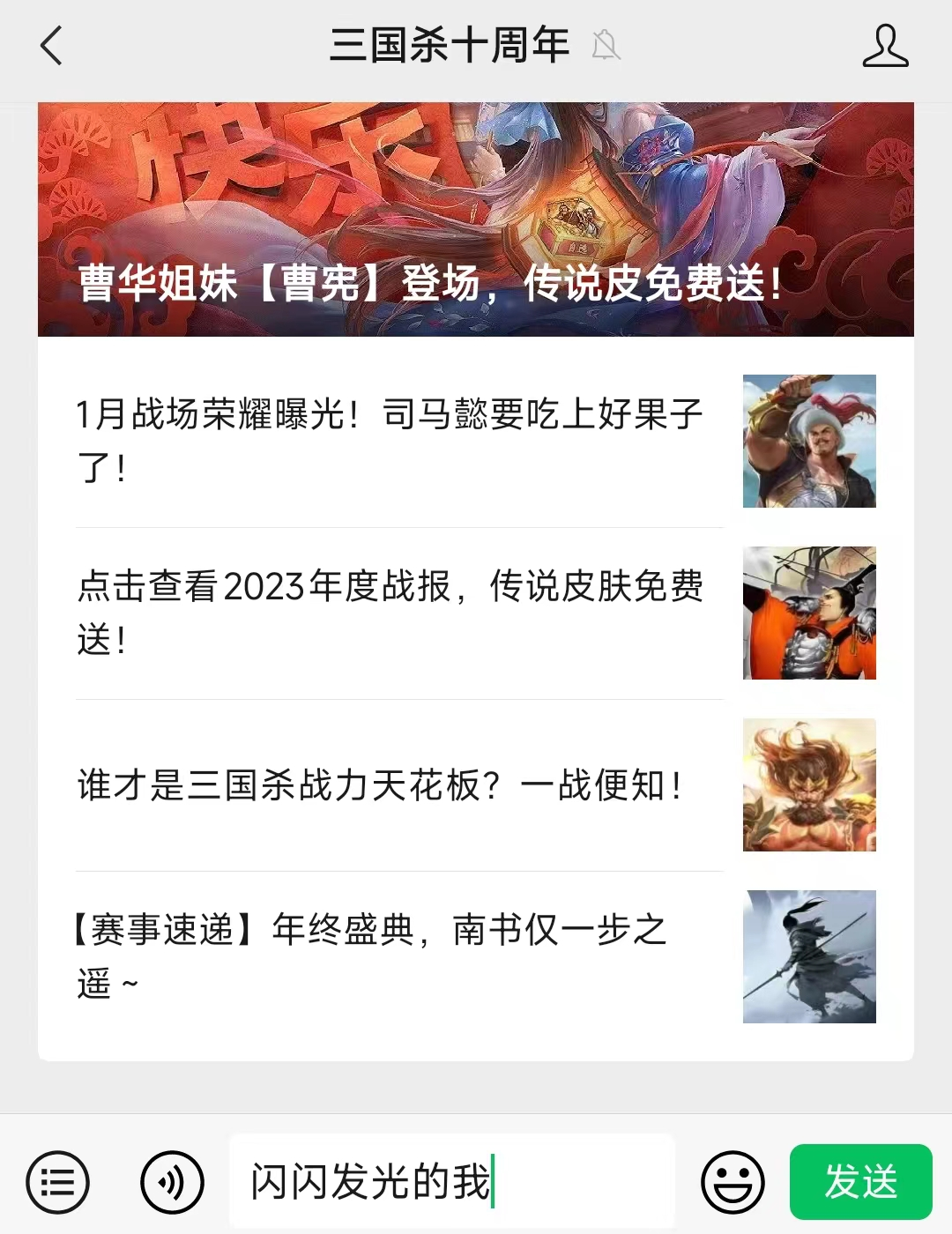Screen dimensions: 952x1234
Task: Switch to voice input mode
Action: click(x=172, y=1182)
